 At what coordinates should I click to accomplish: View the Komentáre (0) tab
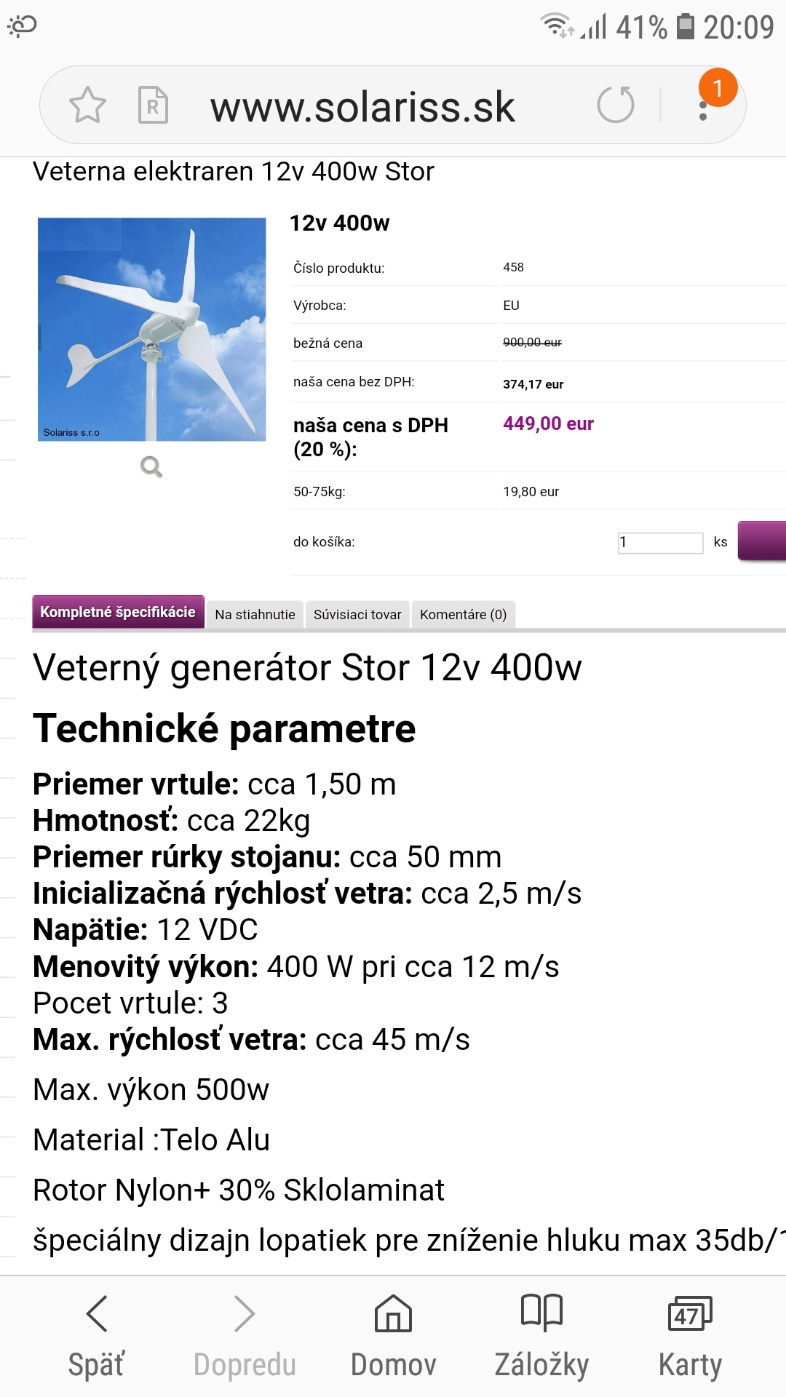click(x=463, y=615)
